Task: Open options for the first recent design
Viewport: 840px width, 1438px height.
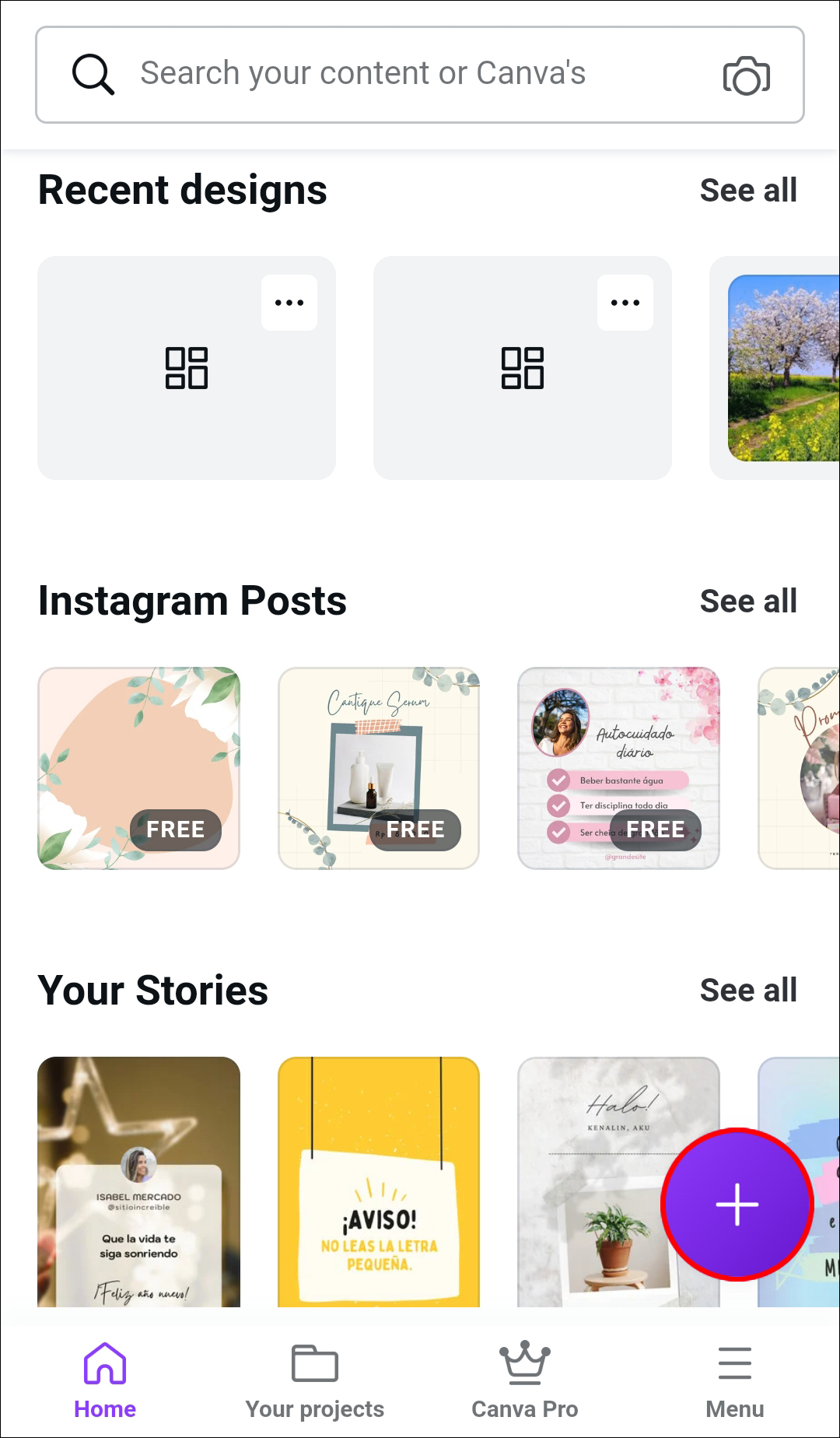Action: [289, 303]
